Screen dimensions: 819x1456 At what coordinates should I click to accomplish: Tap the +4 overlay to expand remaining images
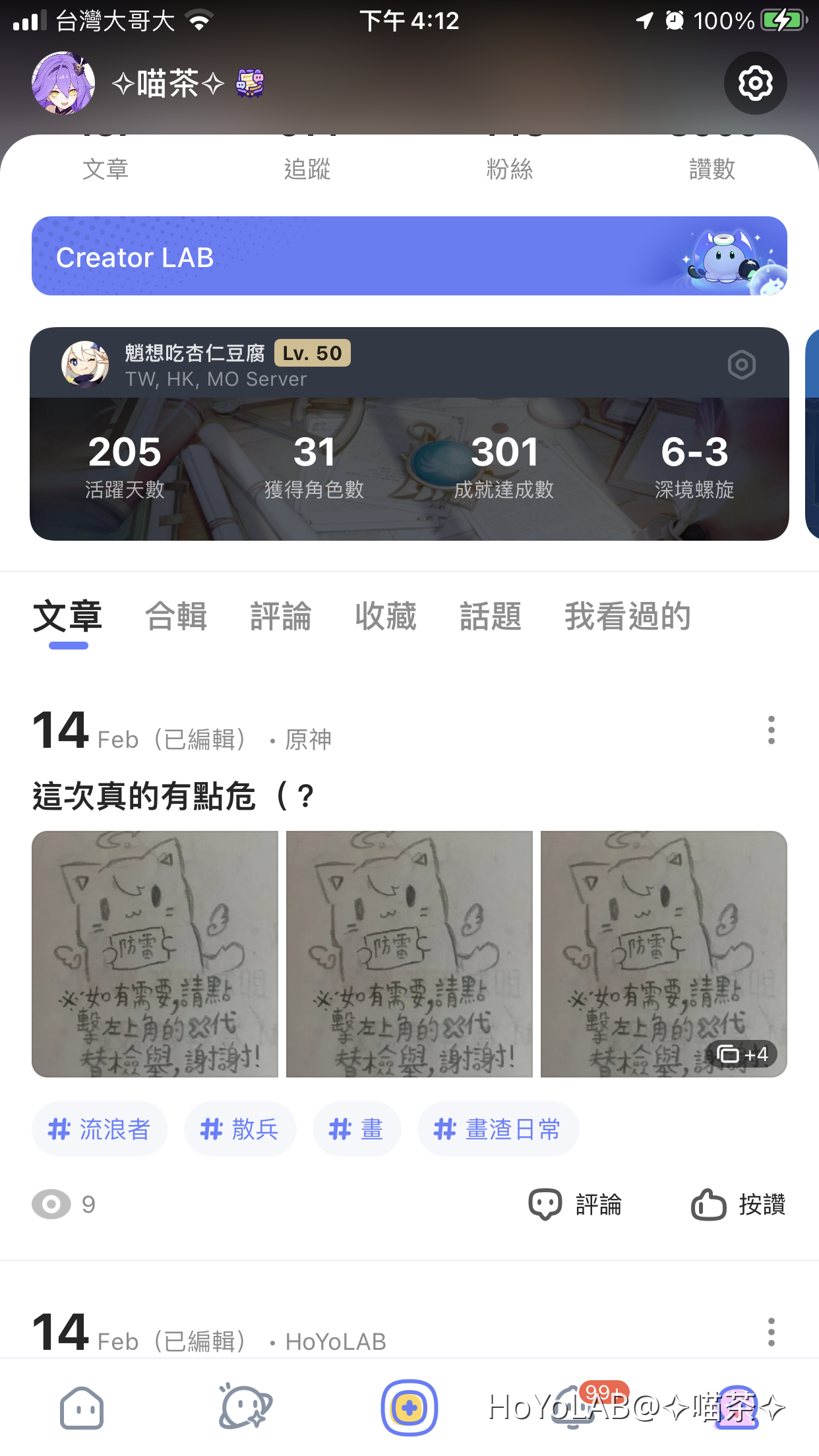743,1053
